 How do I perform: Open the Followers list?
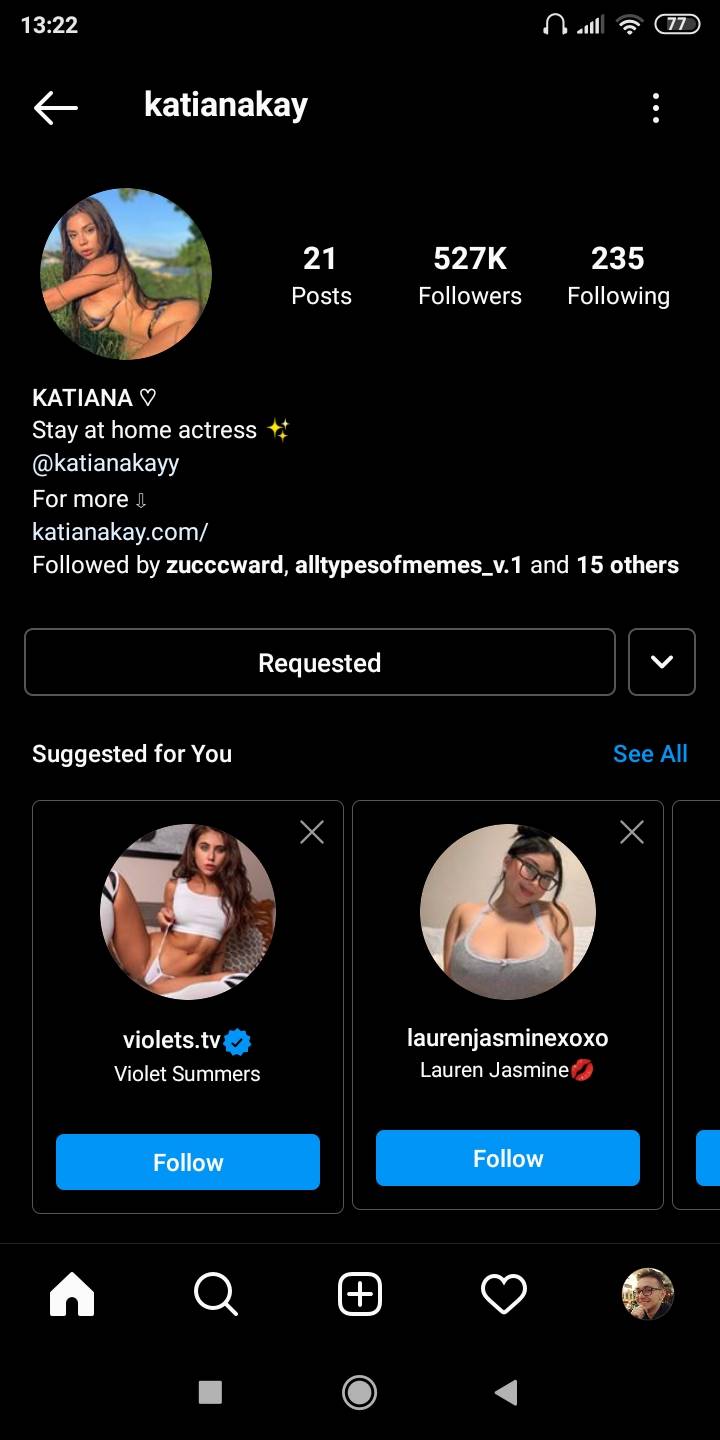click(469, 273)
